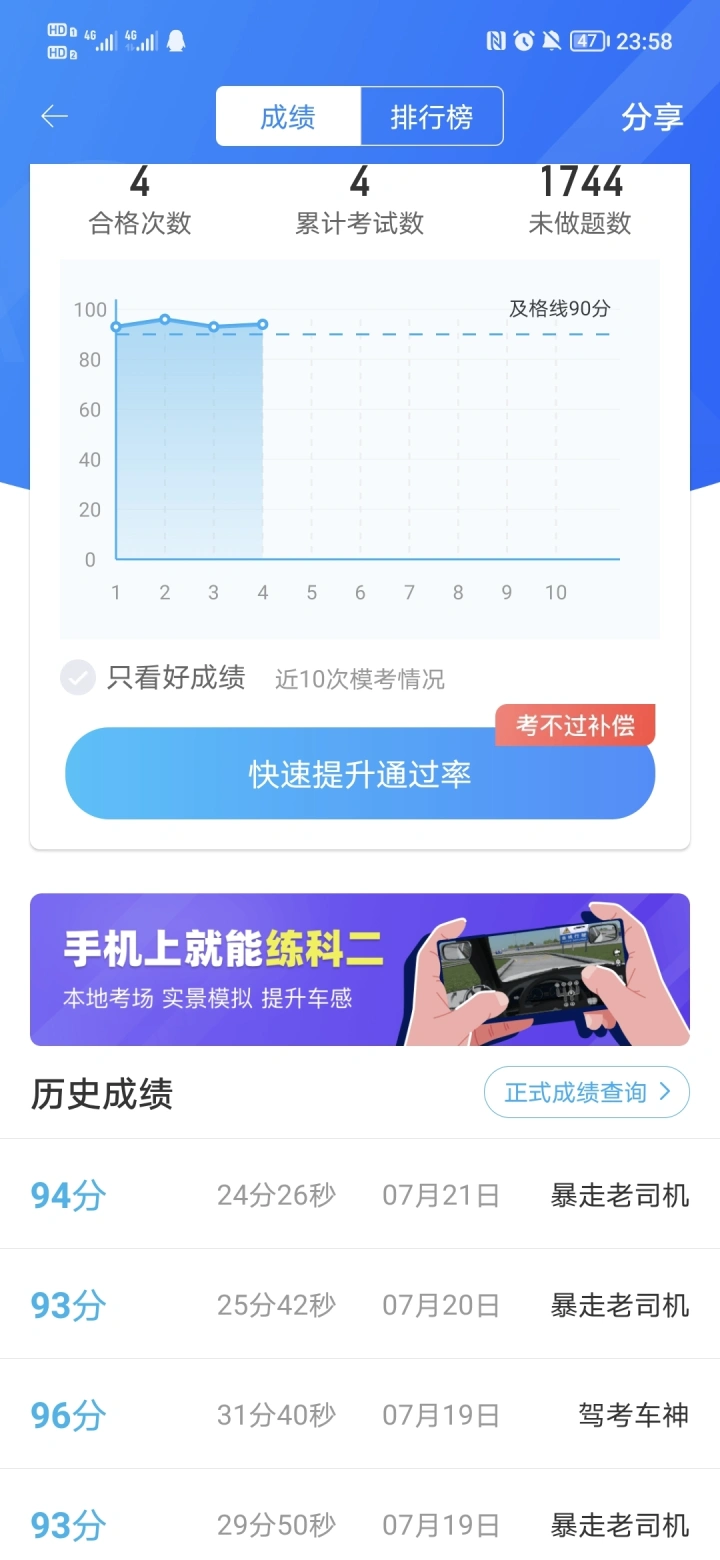Open the 手机上就能练科二 banner
Viewport: 720px width, 1560px height.
coord(360,969)
